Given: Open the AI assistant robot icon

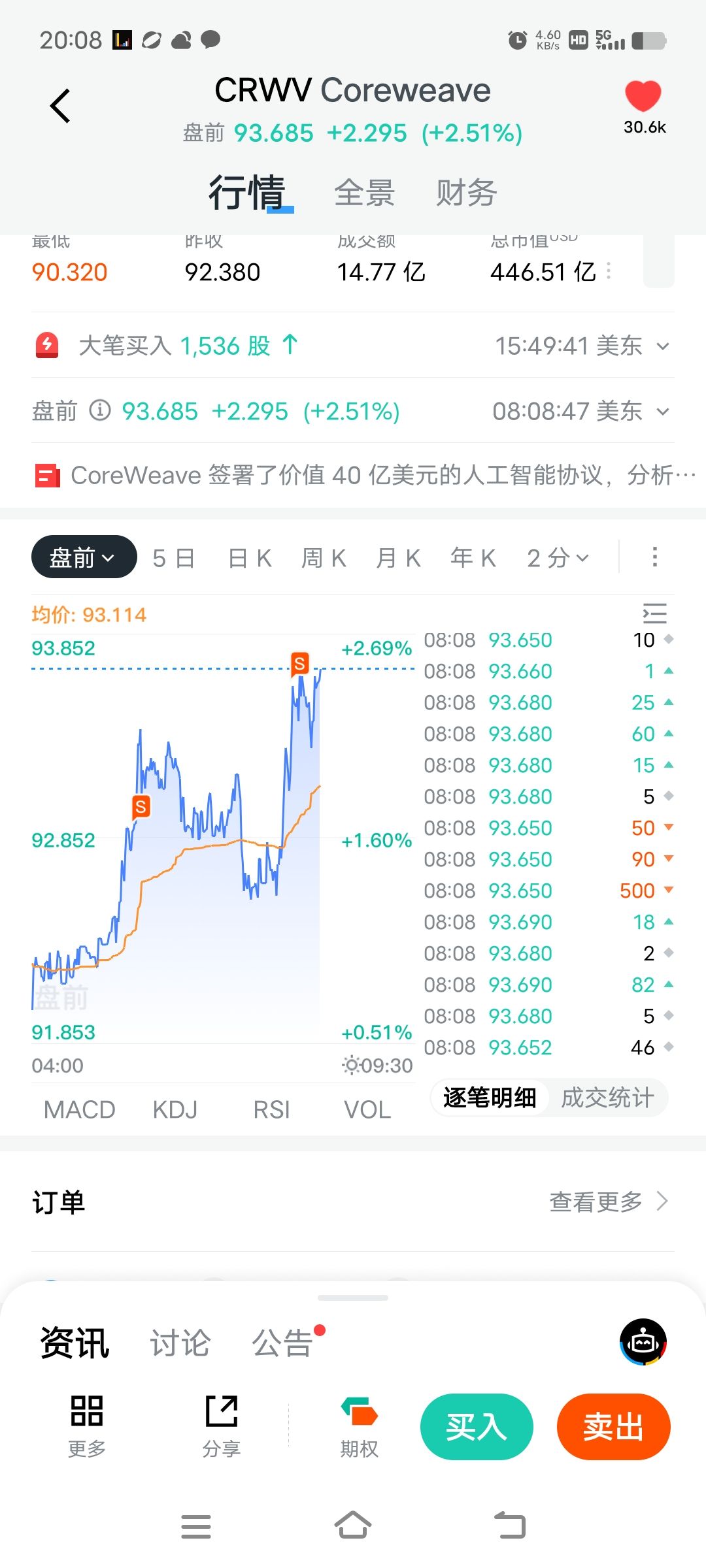Looking at the screenshot, I should pyautogui.click(x=643, y=1342).
